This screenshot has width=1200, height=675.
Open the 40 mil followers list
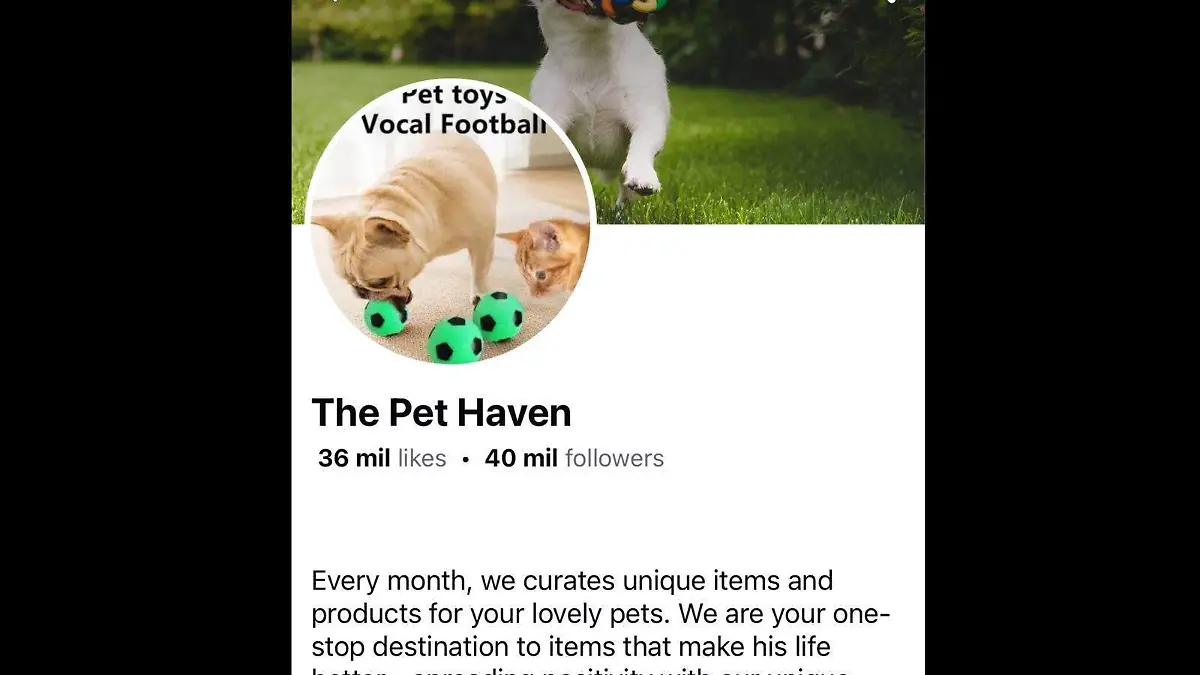(x=574, y=459)
